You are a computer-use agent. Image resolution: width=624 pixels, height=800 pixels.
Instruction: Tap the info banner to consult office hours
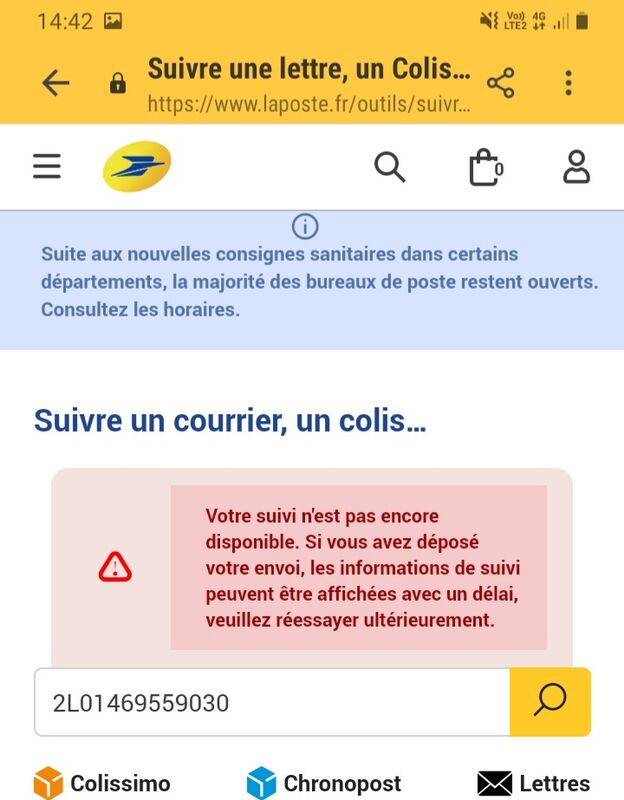312,280
